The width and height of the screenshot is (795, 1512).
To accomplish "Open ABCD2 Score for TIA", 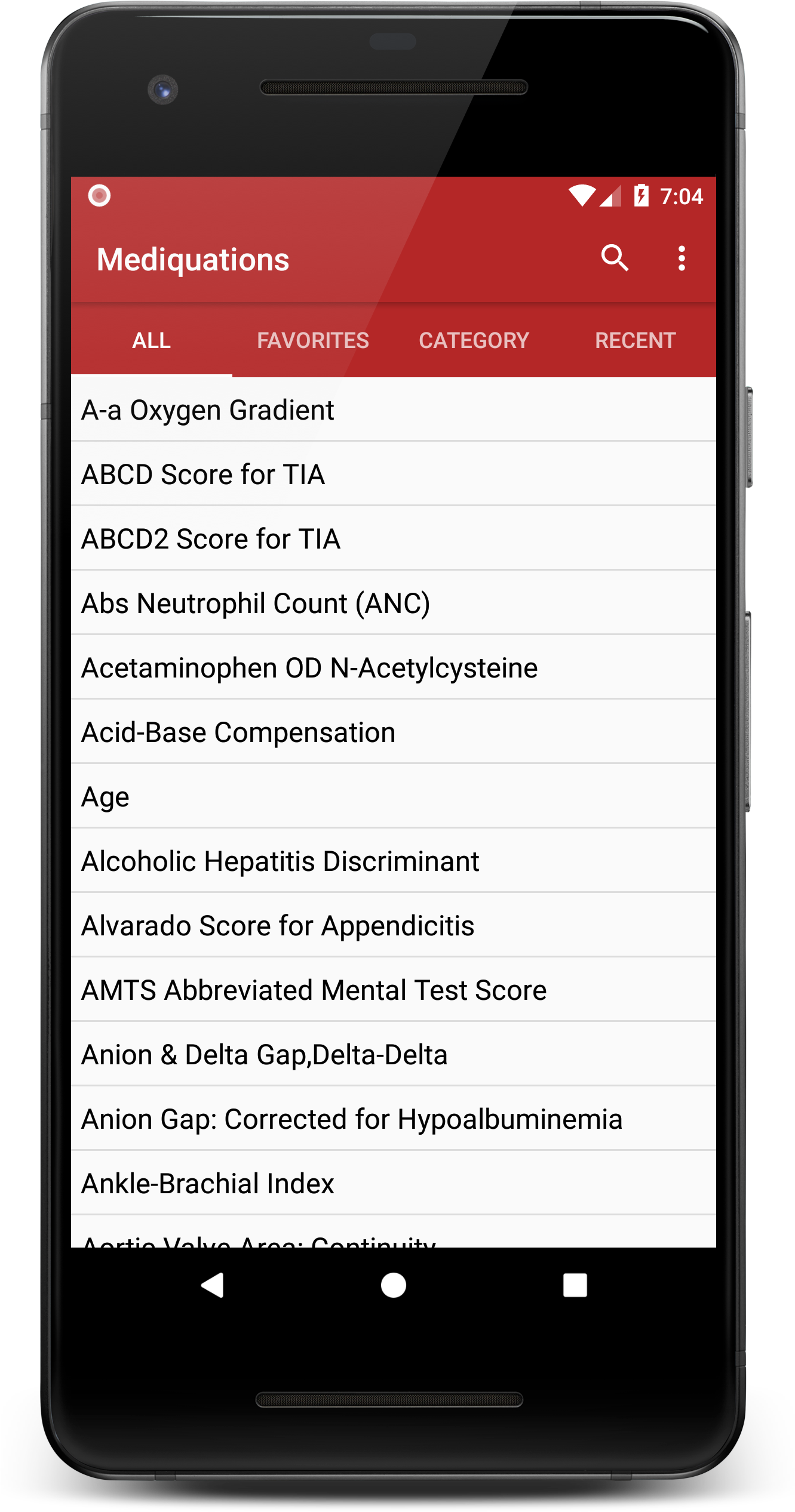I will tap(393, 539).
